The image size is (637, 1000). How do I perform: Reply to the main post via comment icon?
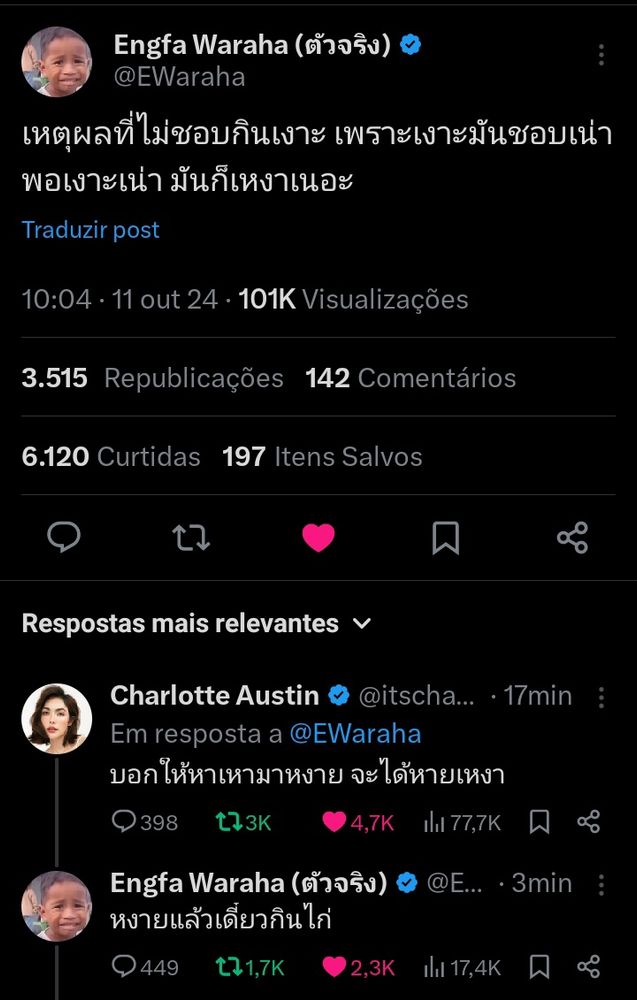tap(64, 538)
